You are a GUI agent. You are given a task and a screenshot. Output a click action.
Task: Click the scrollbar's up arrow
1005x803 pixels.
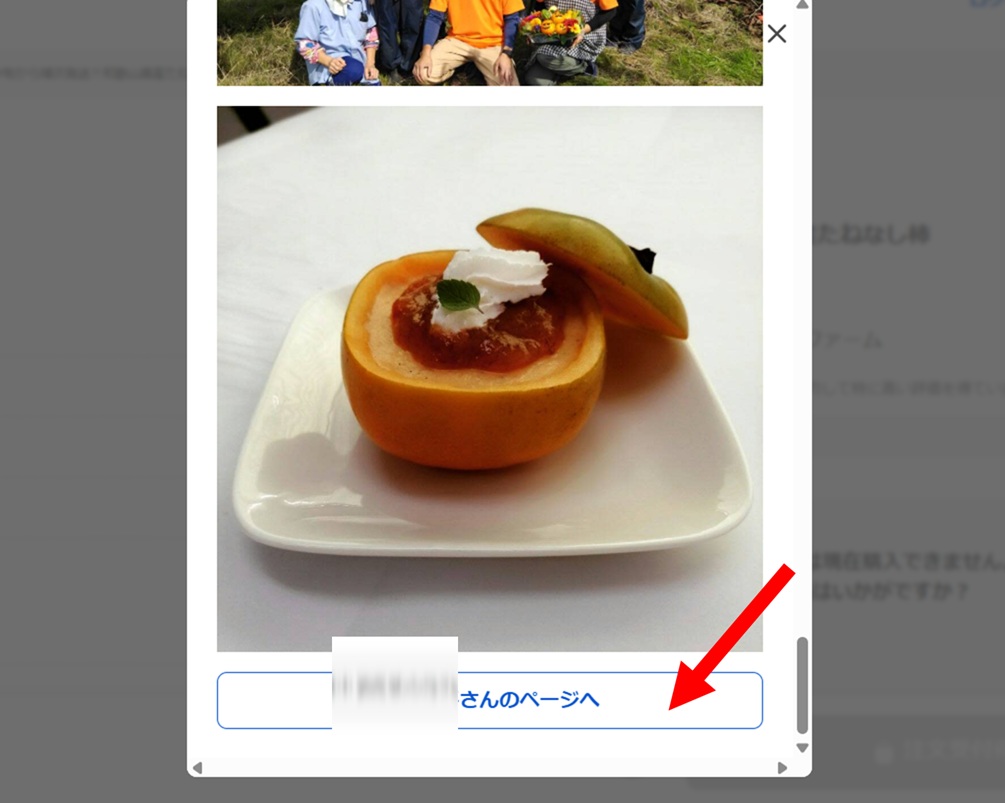[x=802, y=5]
